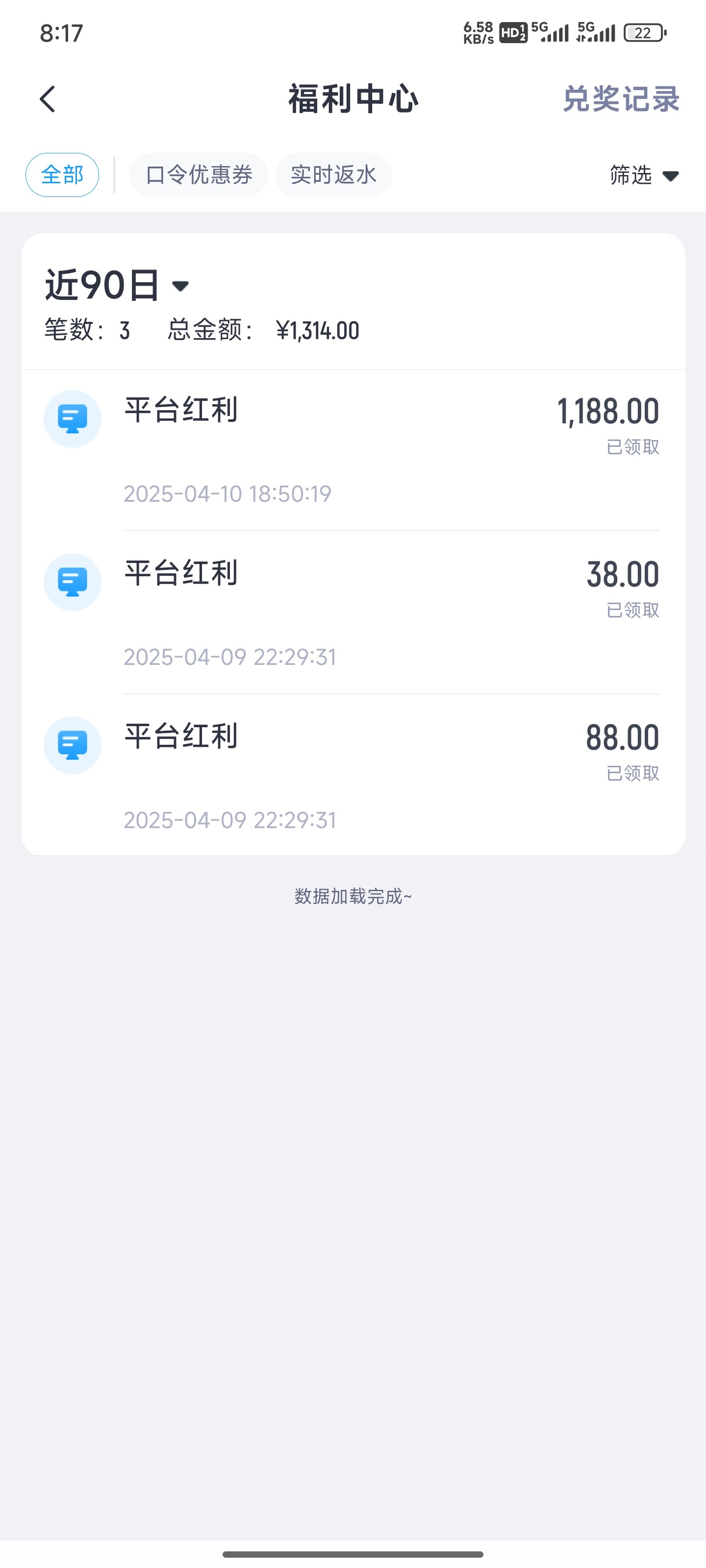Switch to 实时返水 tab
The image size is (706, 1568).
tap(333, 175)
